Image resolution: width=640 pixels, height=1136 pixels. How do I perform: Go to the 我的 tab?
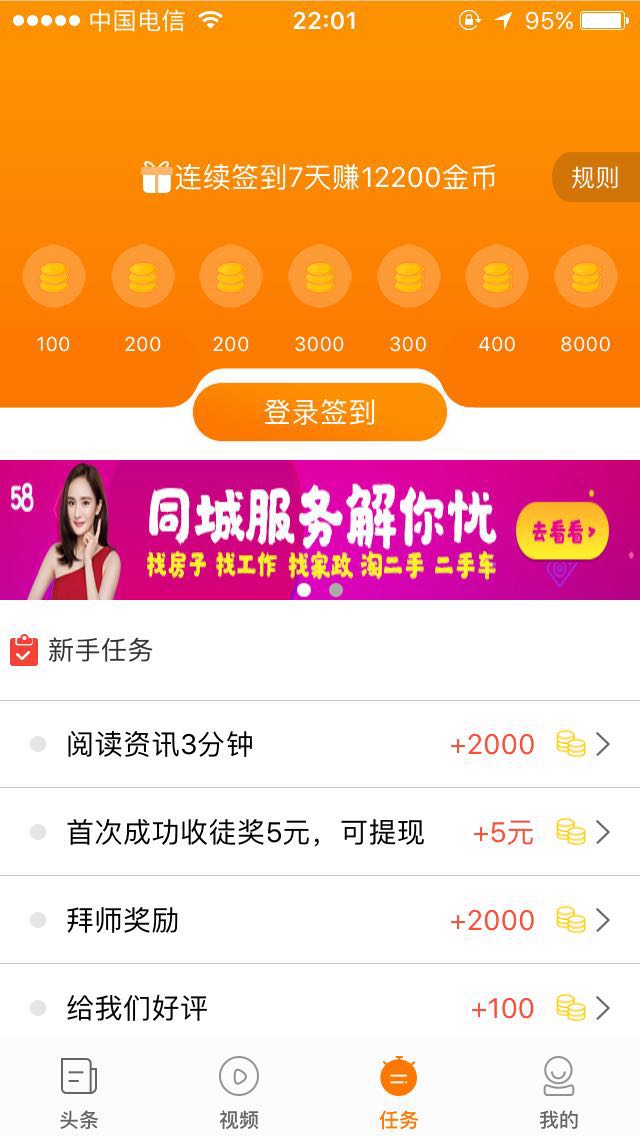coord(559,1092)
